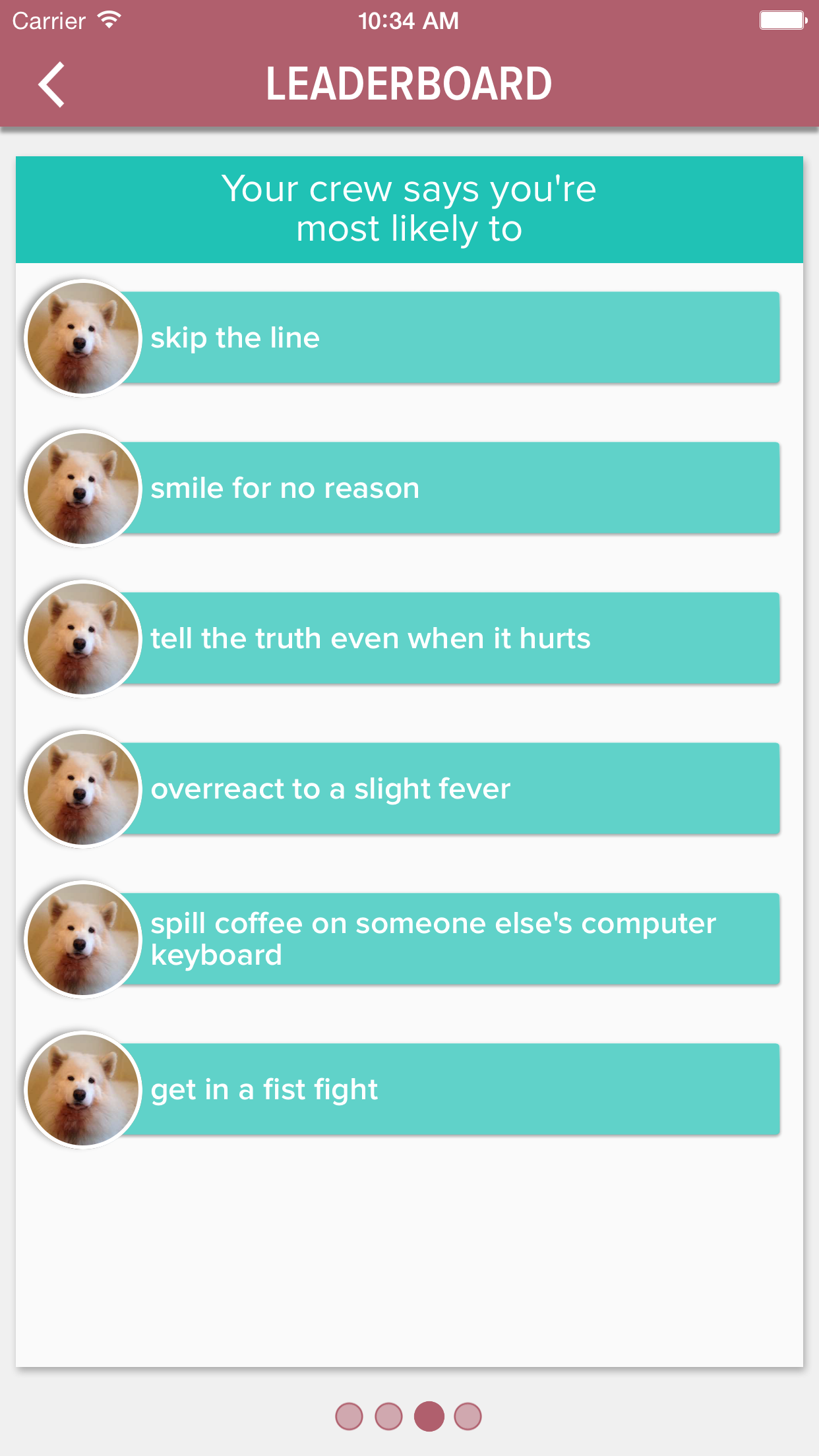The width and height of the screenshot is (819, 1456).
Task: Go to the second page indicator dot
Action: (x=388, y=1416)
